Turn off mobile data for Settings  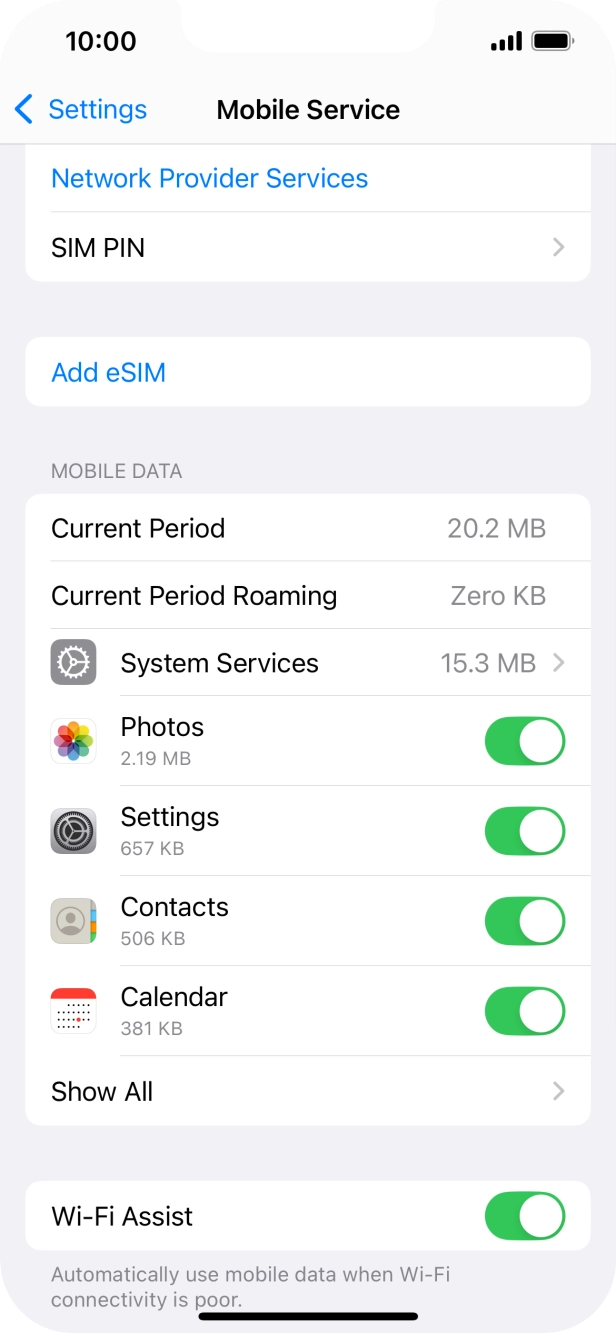point(525,831)
